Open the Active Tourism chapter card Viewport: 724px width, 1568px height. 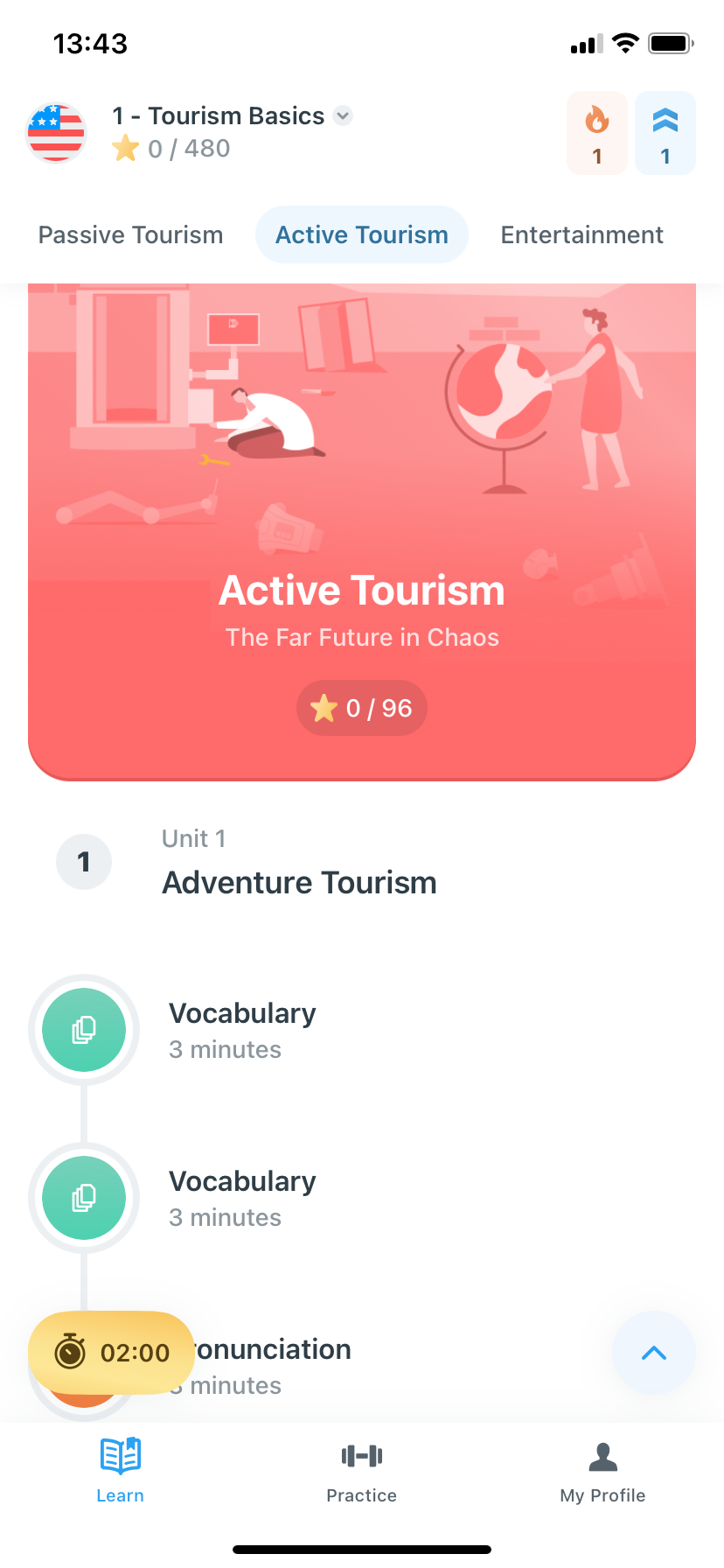pos(362,532)
